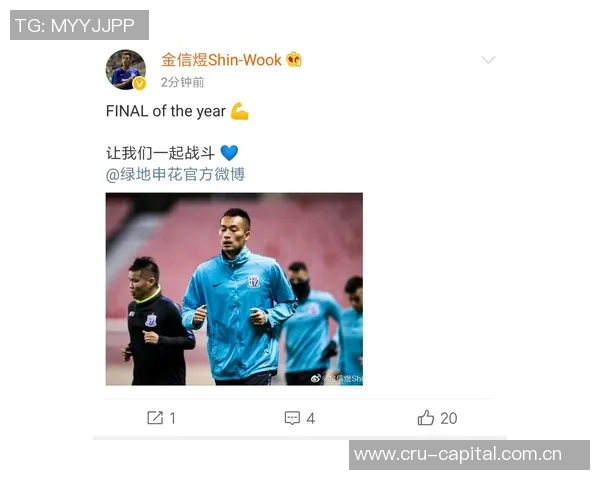The width and height of the screenshot is (600, 480).
Task: Like the post with 20 likes
Action: tap(437, 418)
